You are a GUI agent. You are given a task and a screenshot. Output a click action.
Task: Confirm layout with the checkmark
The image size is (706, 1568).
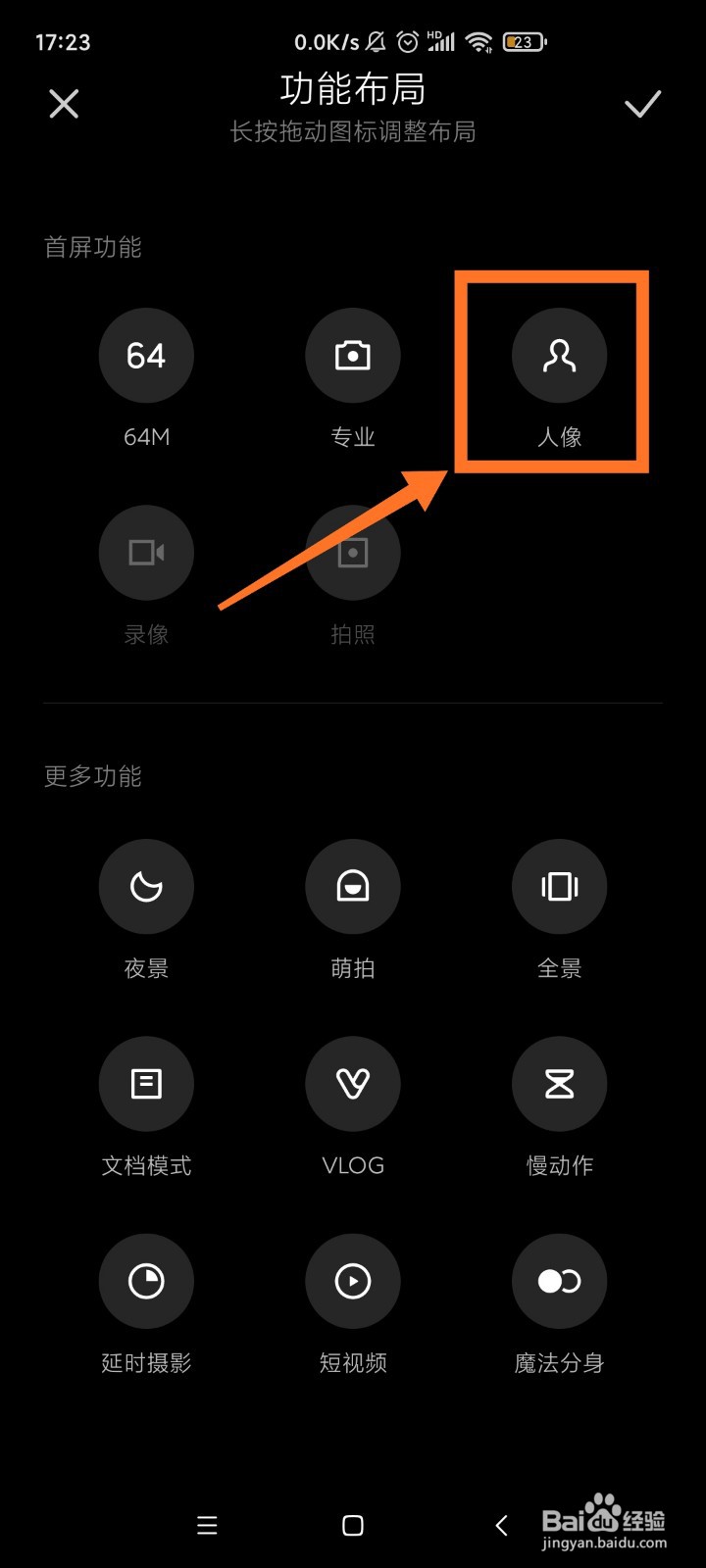point(642,103)
